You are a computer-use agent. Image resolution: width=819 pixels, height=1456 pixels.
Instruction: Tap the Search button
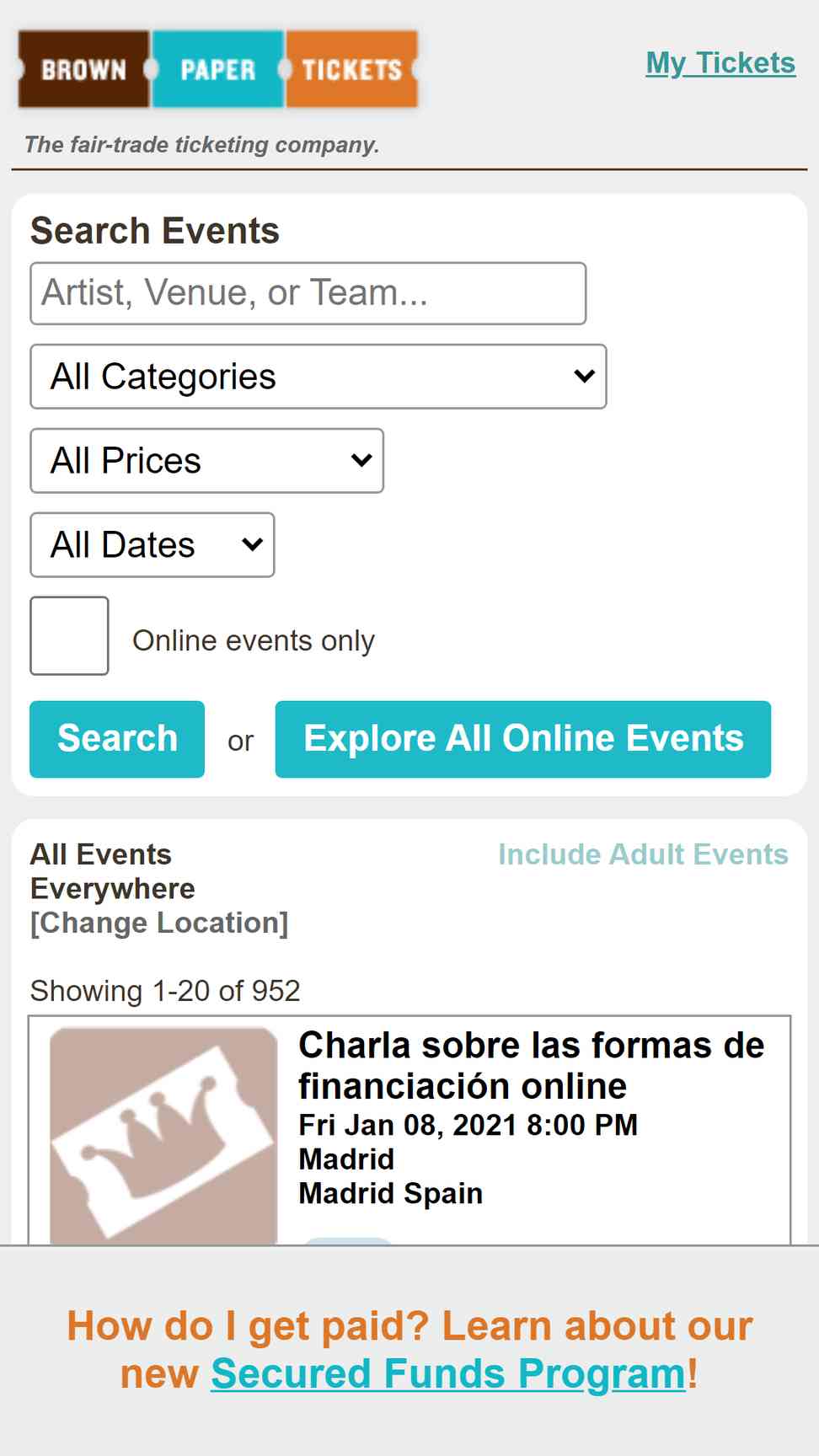pyautogui.click(x=117, y=739)
